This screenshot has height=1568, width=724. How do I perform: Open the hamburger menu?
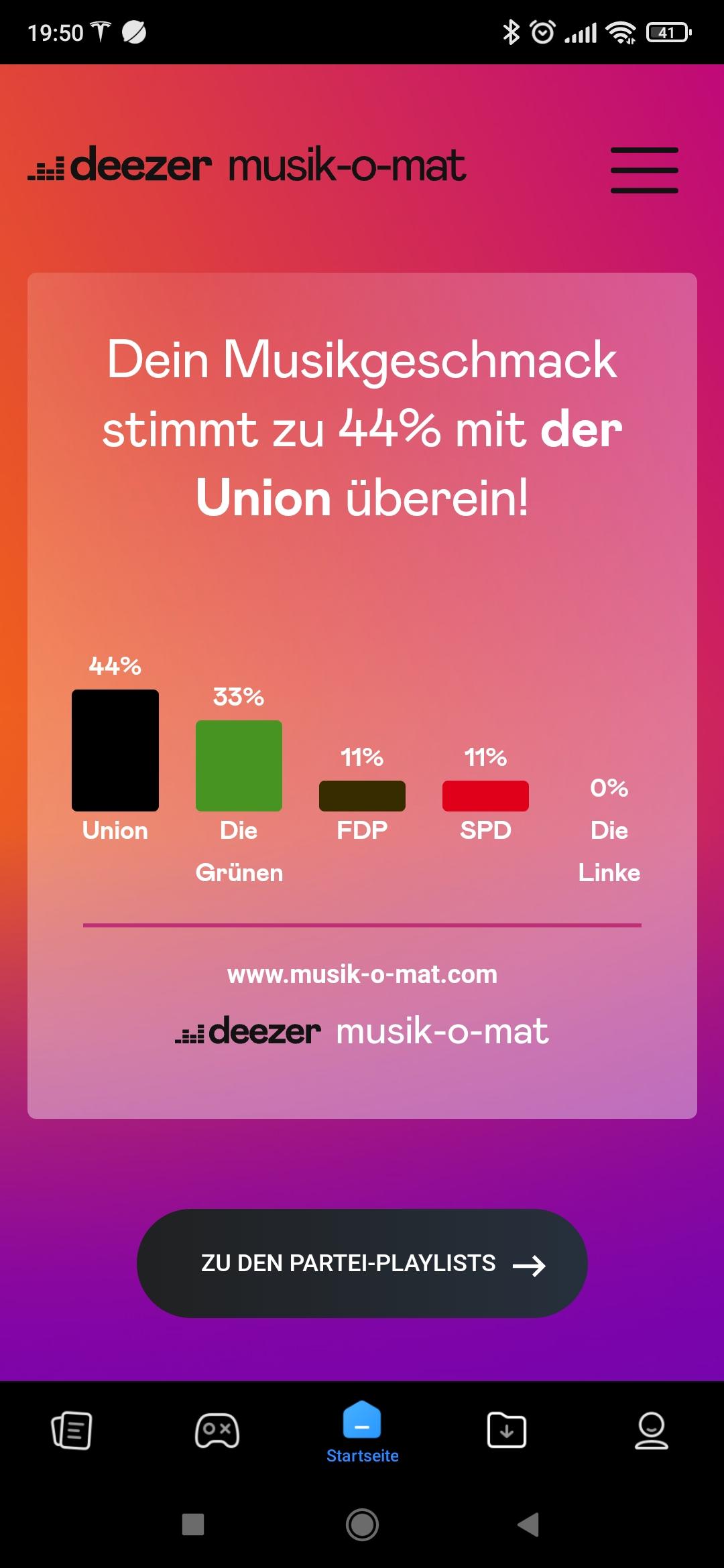pos(644,170)
